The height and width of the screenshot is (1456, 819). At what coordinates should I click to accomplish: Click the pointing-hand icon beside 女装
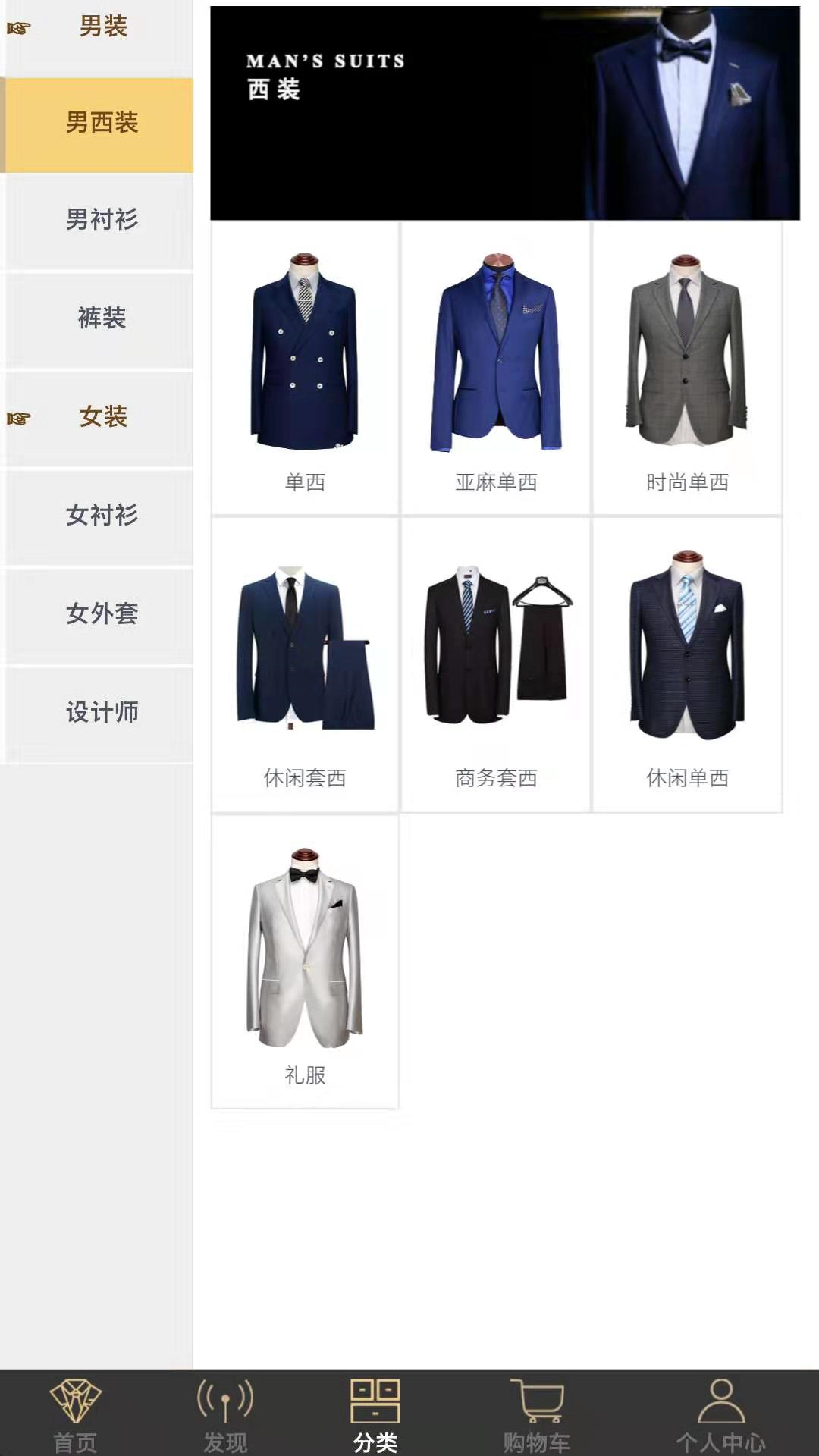[20, 418]
